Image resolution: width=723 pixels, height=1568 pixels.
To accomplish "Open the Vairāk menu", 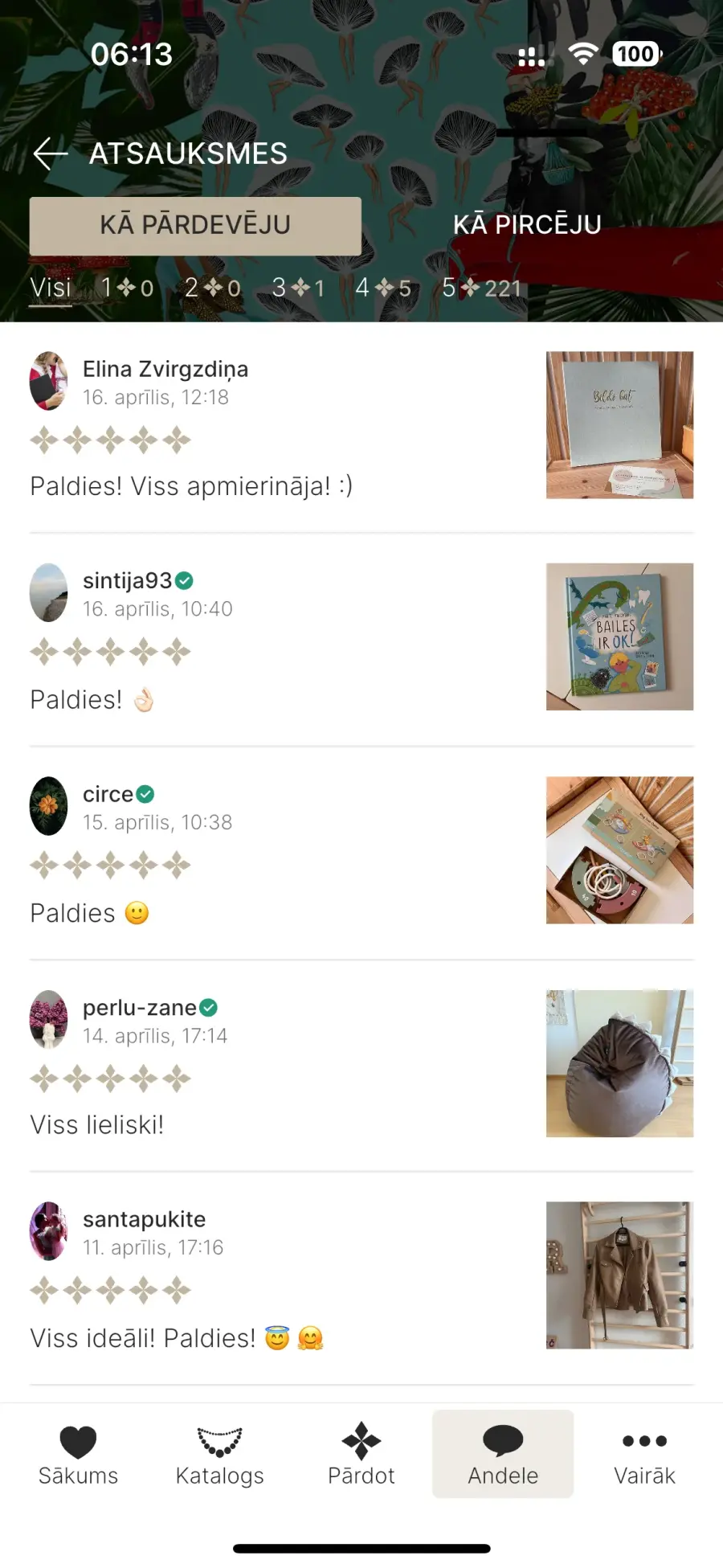I will pyautogui.click(x=644, y=1454).
